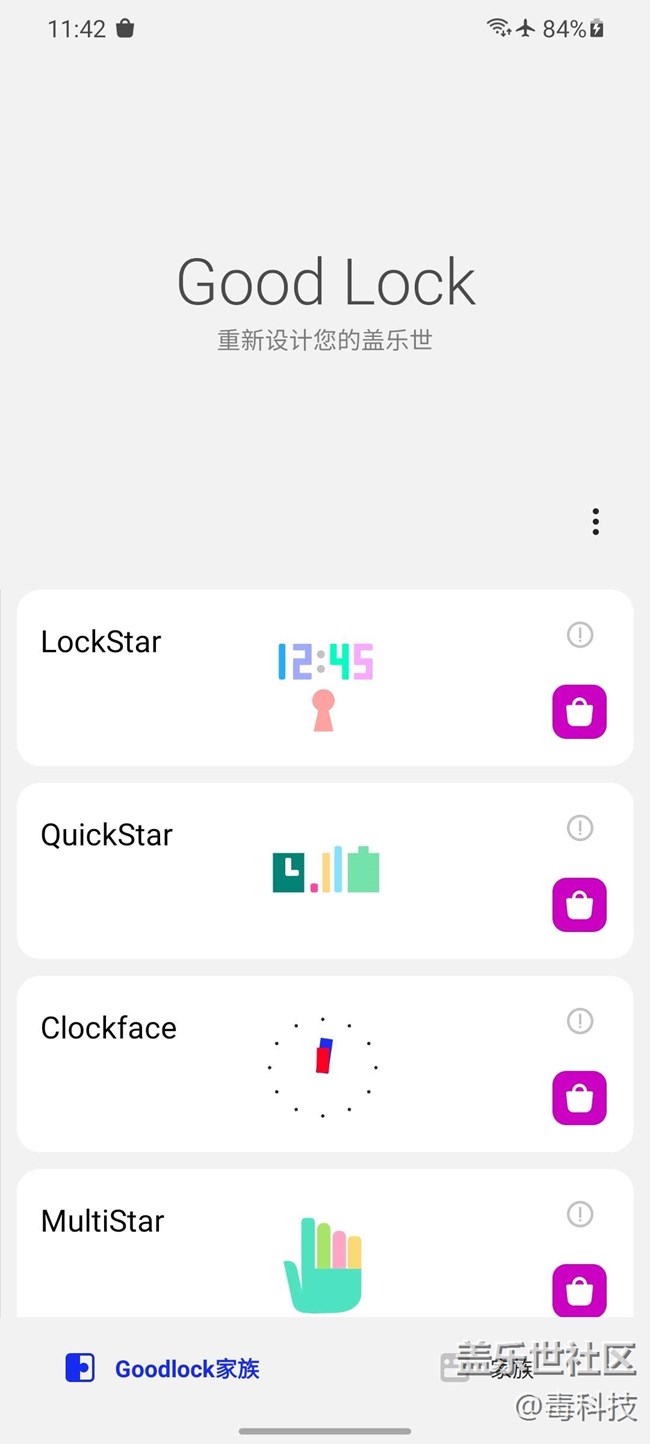View info for LockStar
Image resolution: width=650 pixels, height=1444 pixels.
(x=580, y=634)
